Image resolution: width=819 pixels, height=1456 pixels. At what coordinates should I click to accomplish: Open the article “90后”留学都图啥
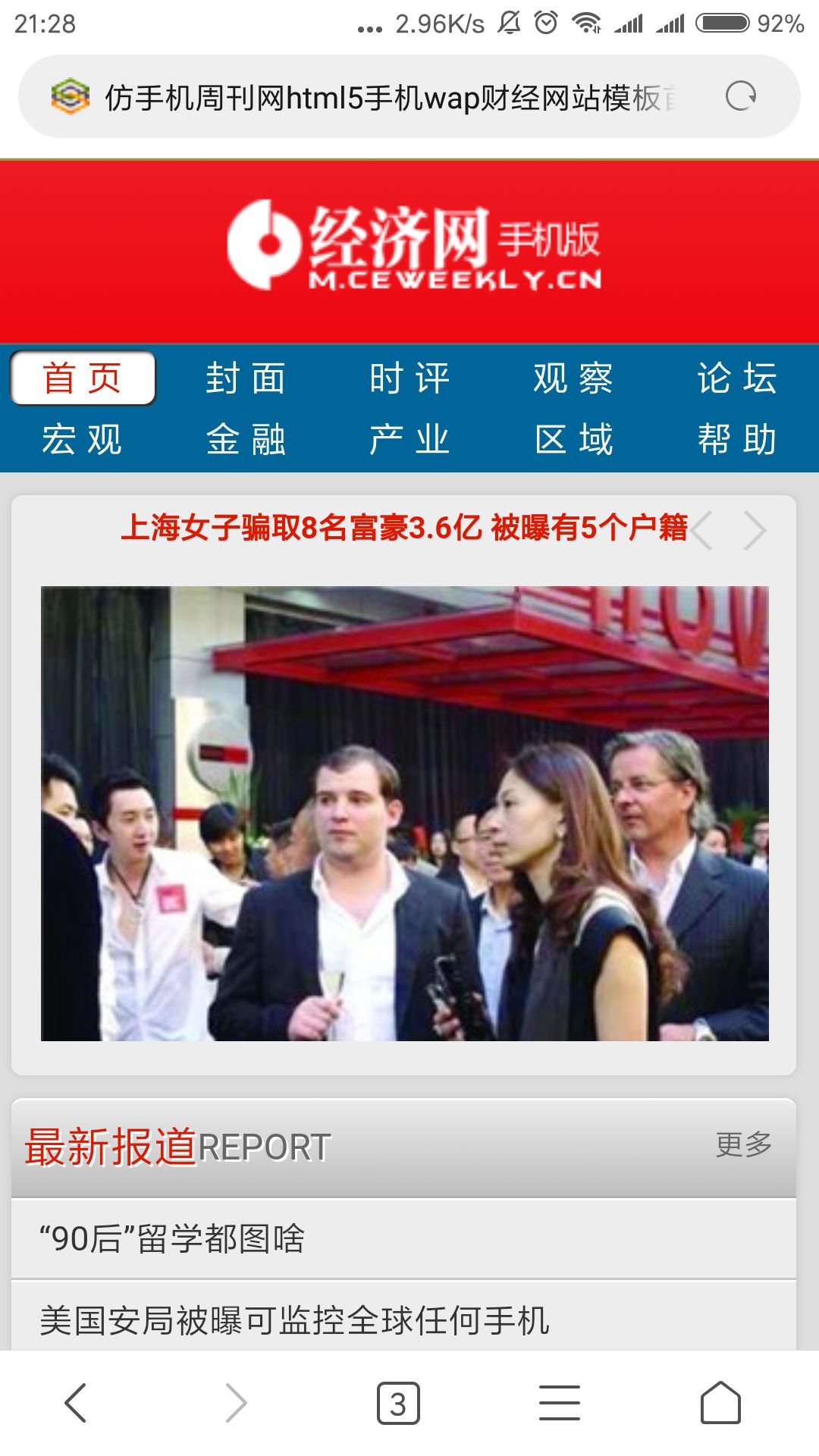click(x=173, y=1239)
